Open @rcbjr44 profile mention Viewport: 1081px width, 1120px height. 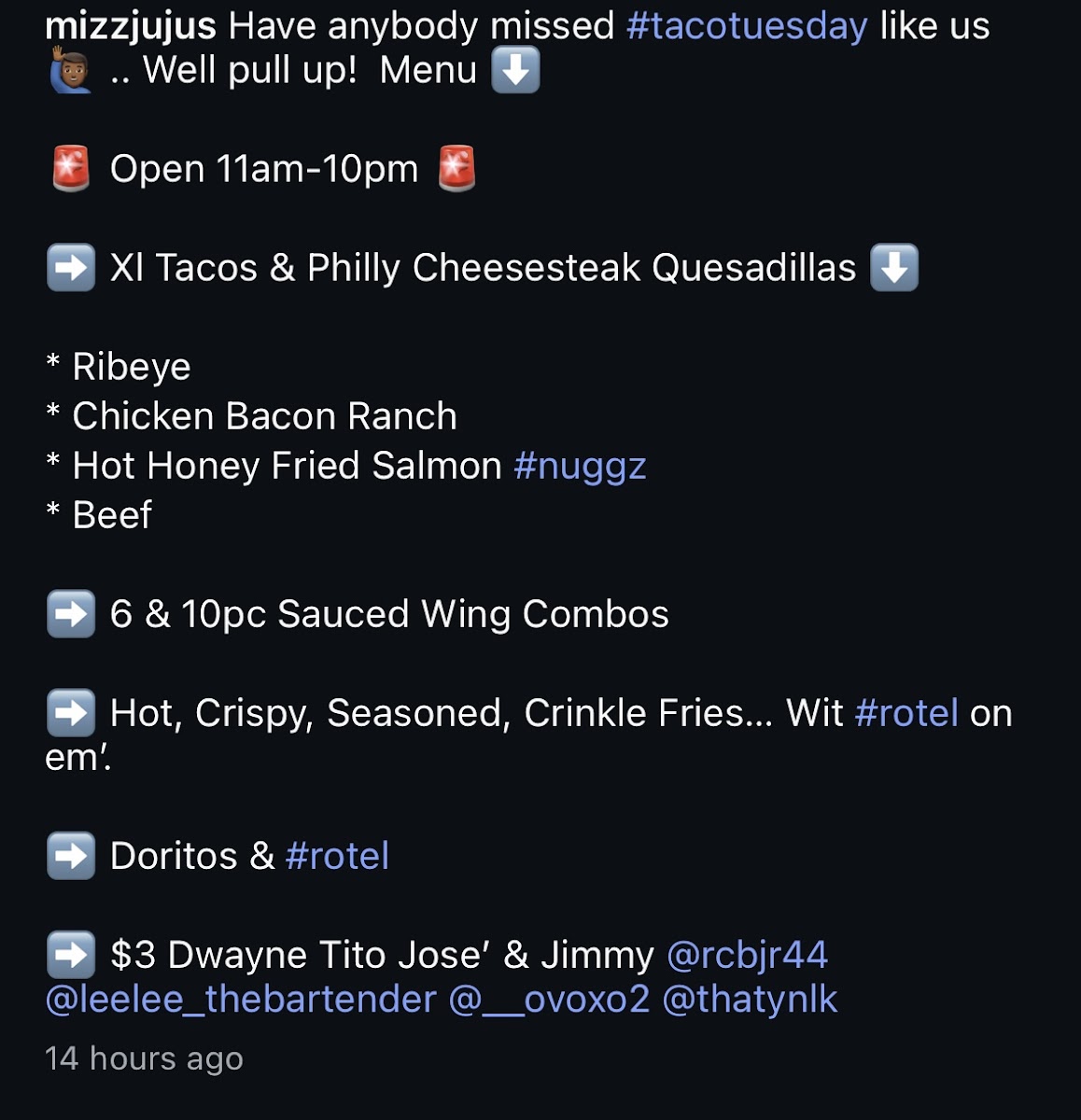point(747,956)
